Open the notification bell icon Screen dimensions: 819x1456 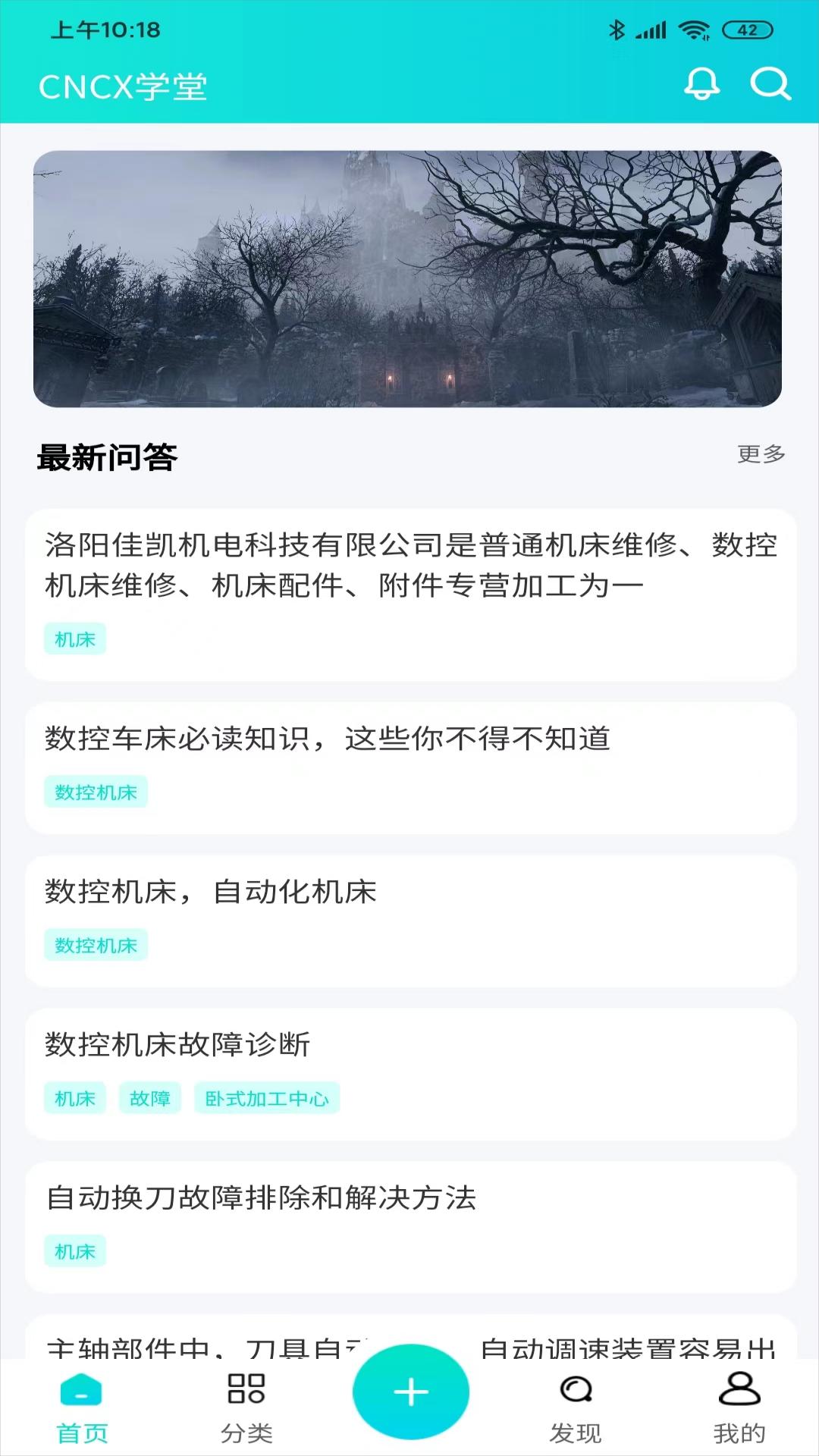pos(702,86)
